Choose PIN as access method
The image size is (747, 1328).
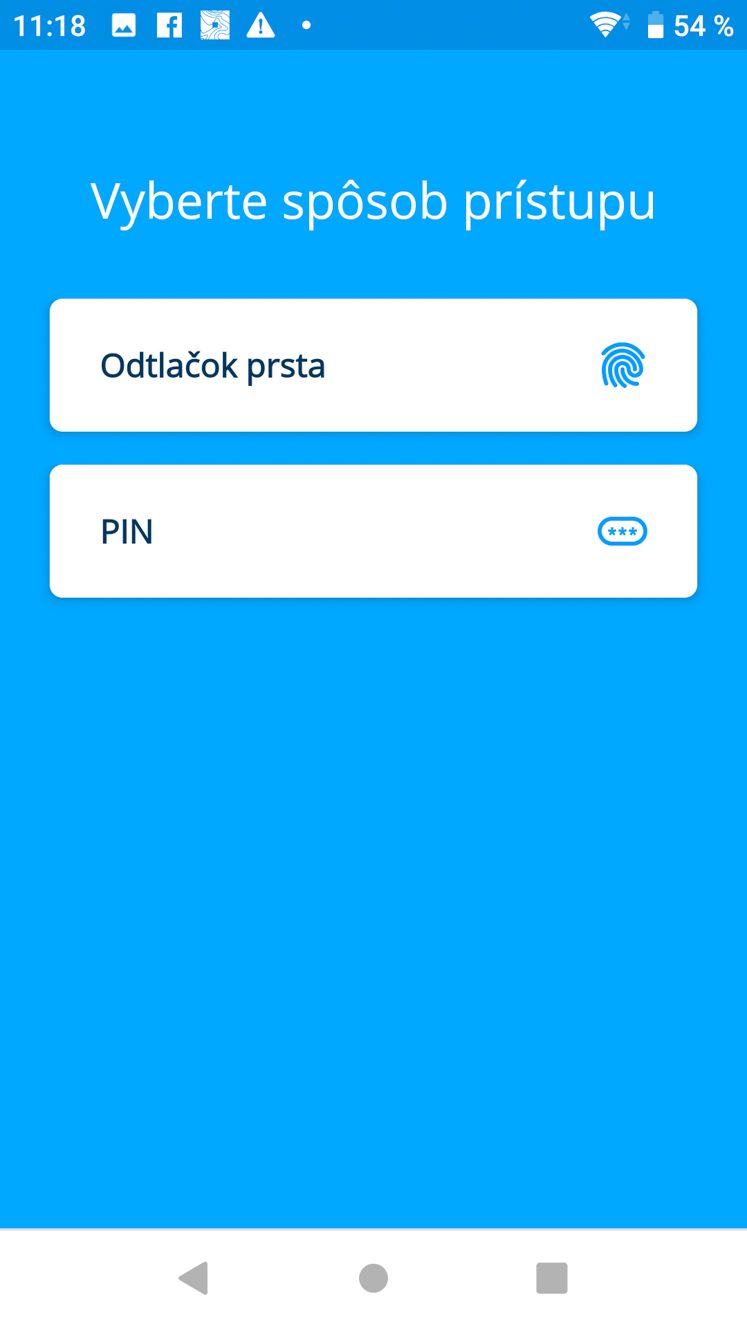tap(373, 531)
